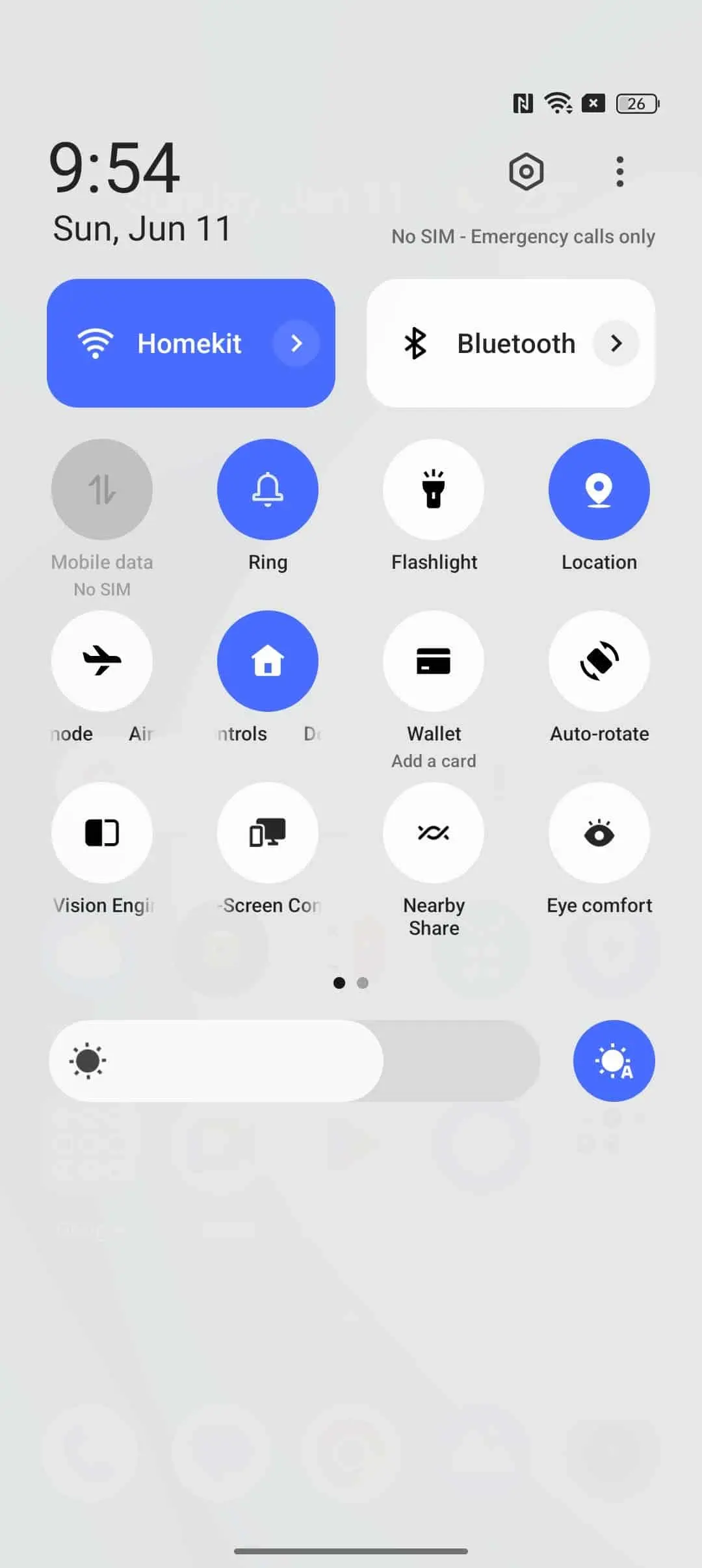Disable Location
The height and width of the screenshot is (1568, 702).
click(599, 489)
